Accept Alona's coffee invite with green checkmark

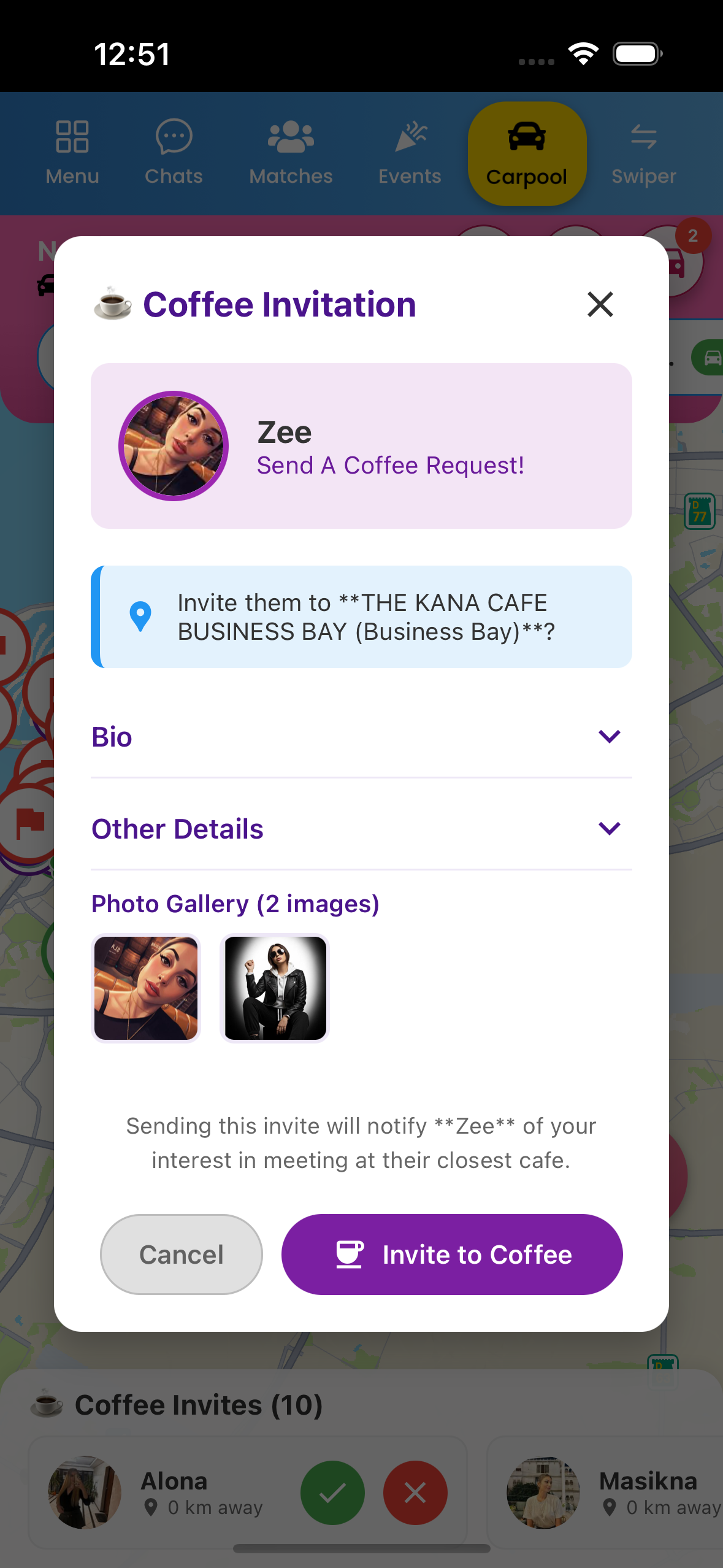tap(333, 1493)
